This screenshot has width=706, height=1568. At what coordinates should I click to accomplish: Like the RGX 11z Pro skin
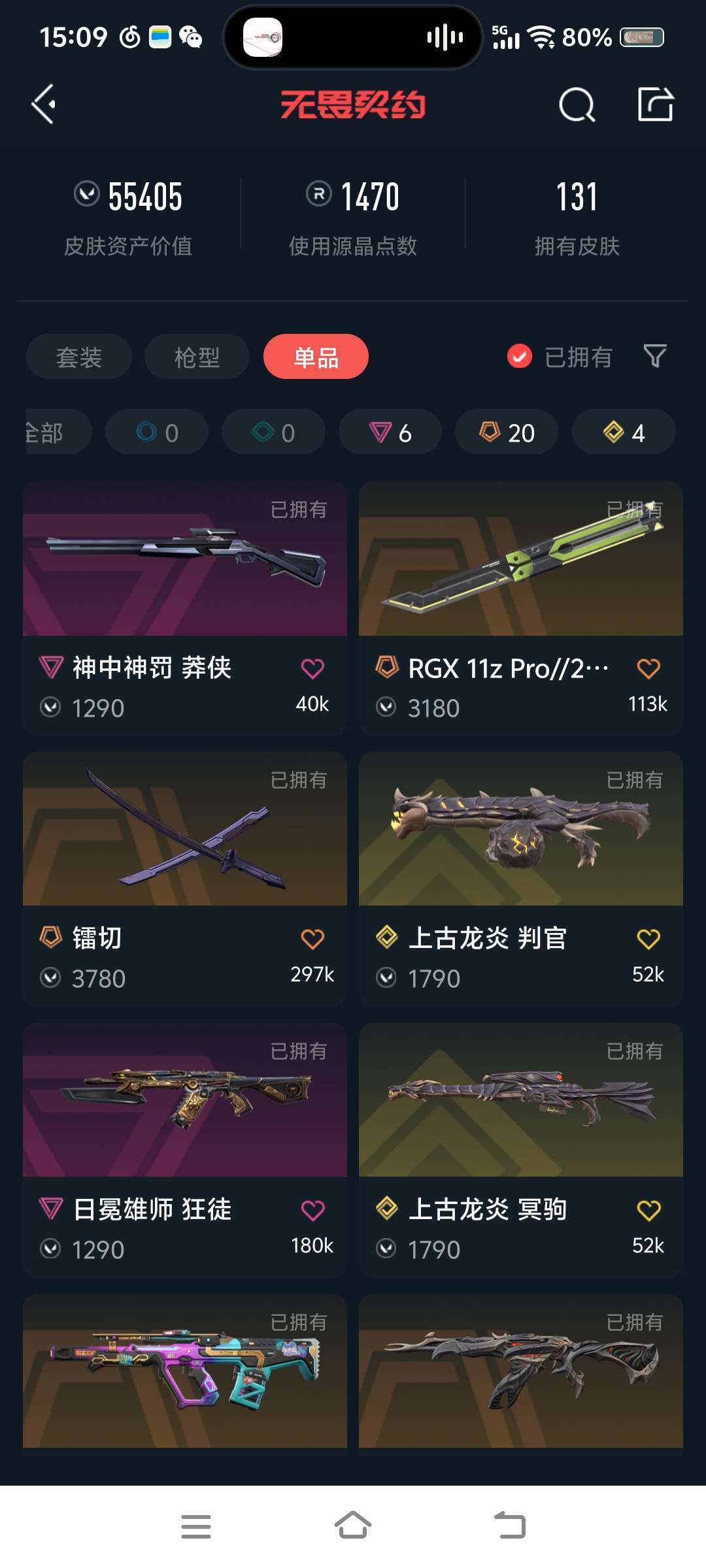(648, 668)
